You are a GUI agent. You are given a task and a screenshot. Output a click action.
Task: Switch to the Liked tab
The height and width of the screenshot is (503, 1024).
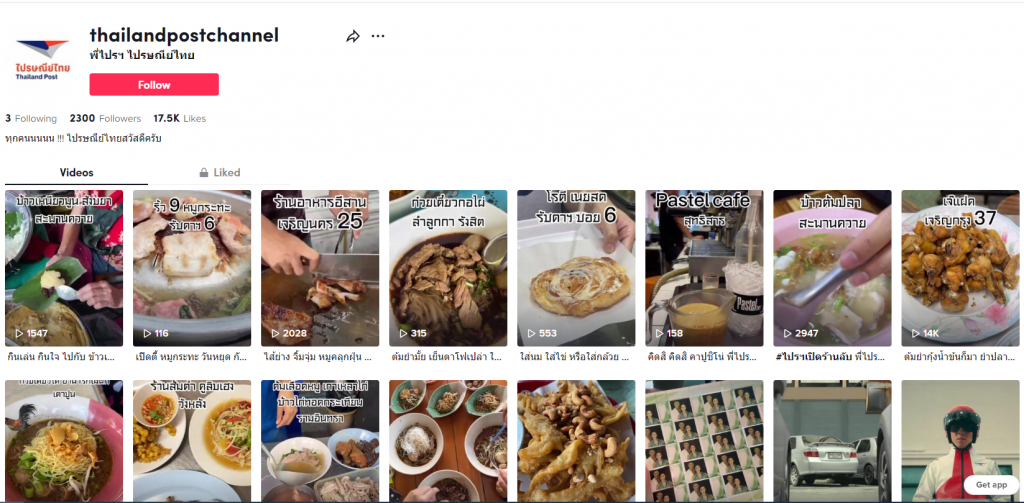(x=220, y=172)
